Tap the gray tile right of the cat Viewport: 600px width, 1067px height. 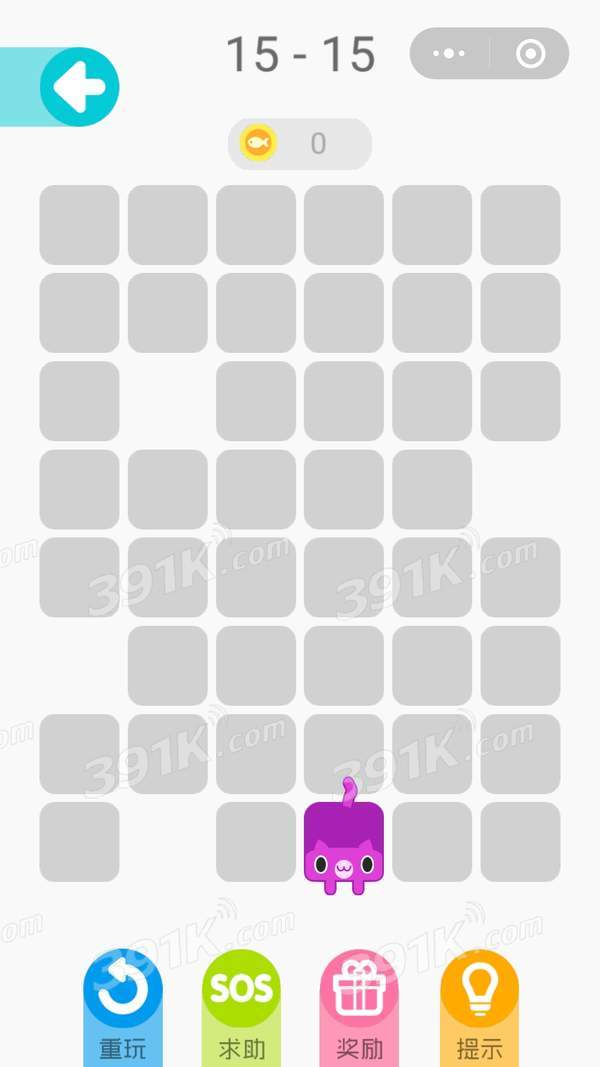[431, 841]
